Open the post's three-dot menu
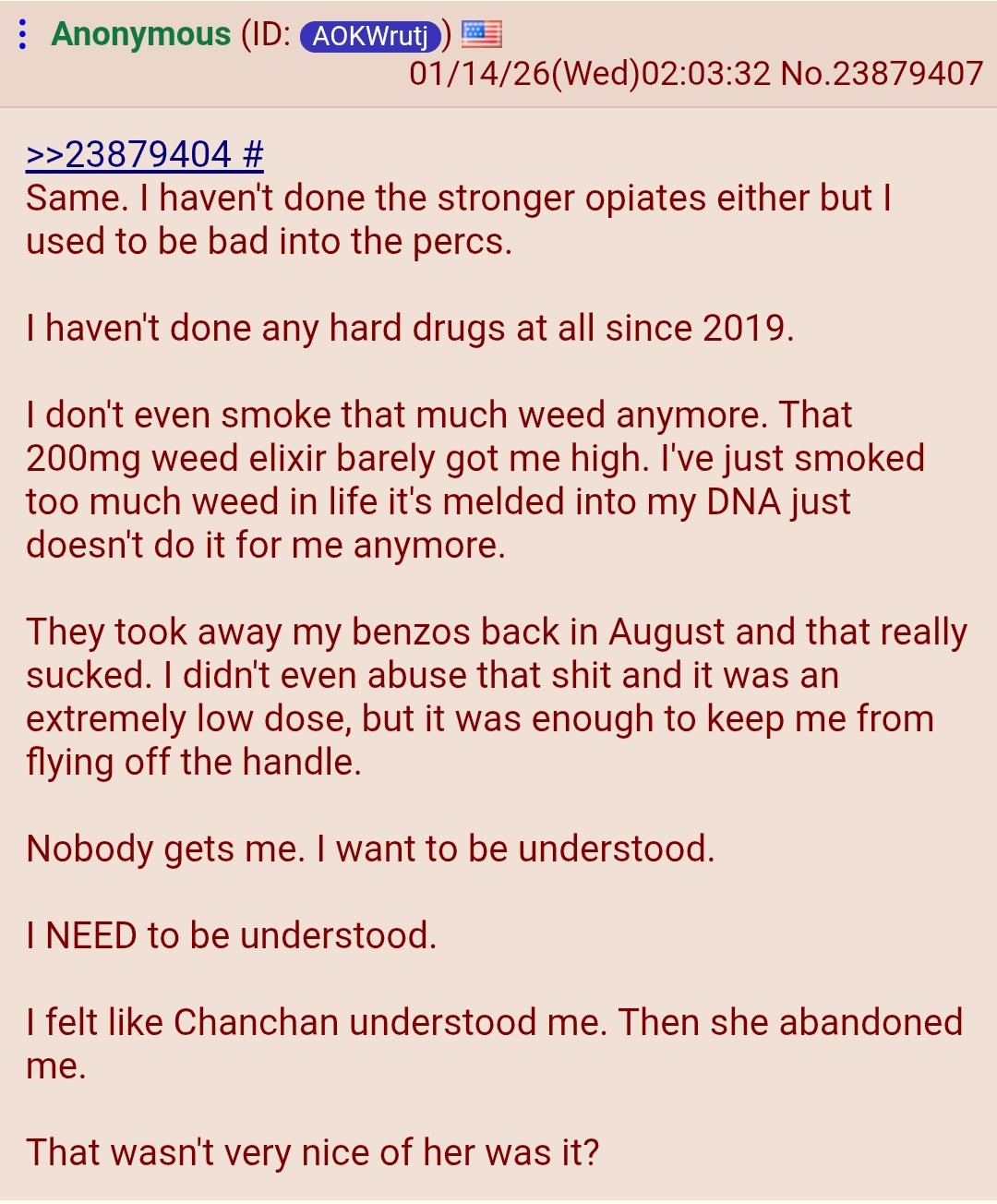Screen dimensions: 997x1204 tap(23, 35)
